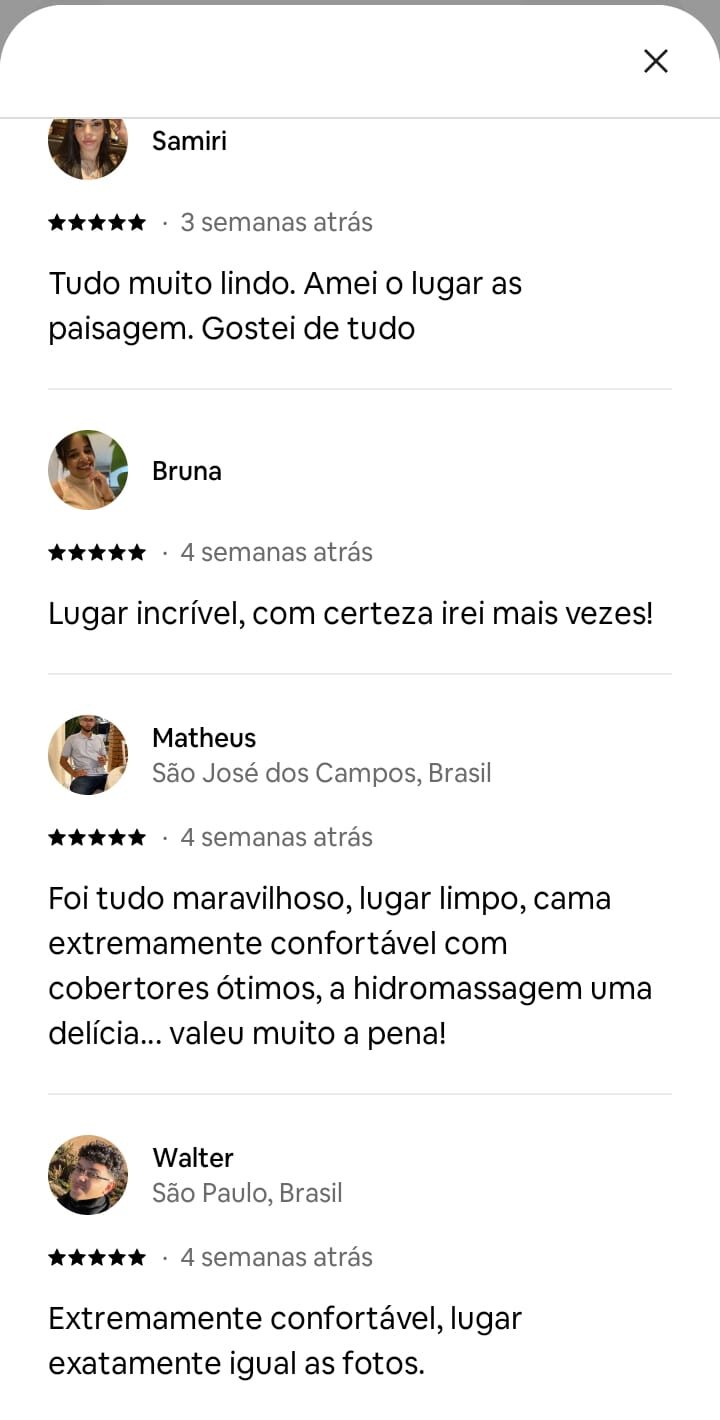The image size is (720, 1420).
Task: Open Samiri's profile photo
Action: 88,140
